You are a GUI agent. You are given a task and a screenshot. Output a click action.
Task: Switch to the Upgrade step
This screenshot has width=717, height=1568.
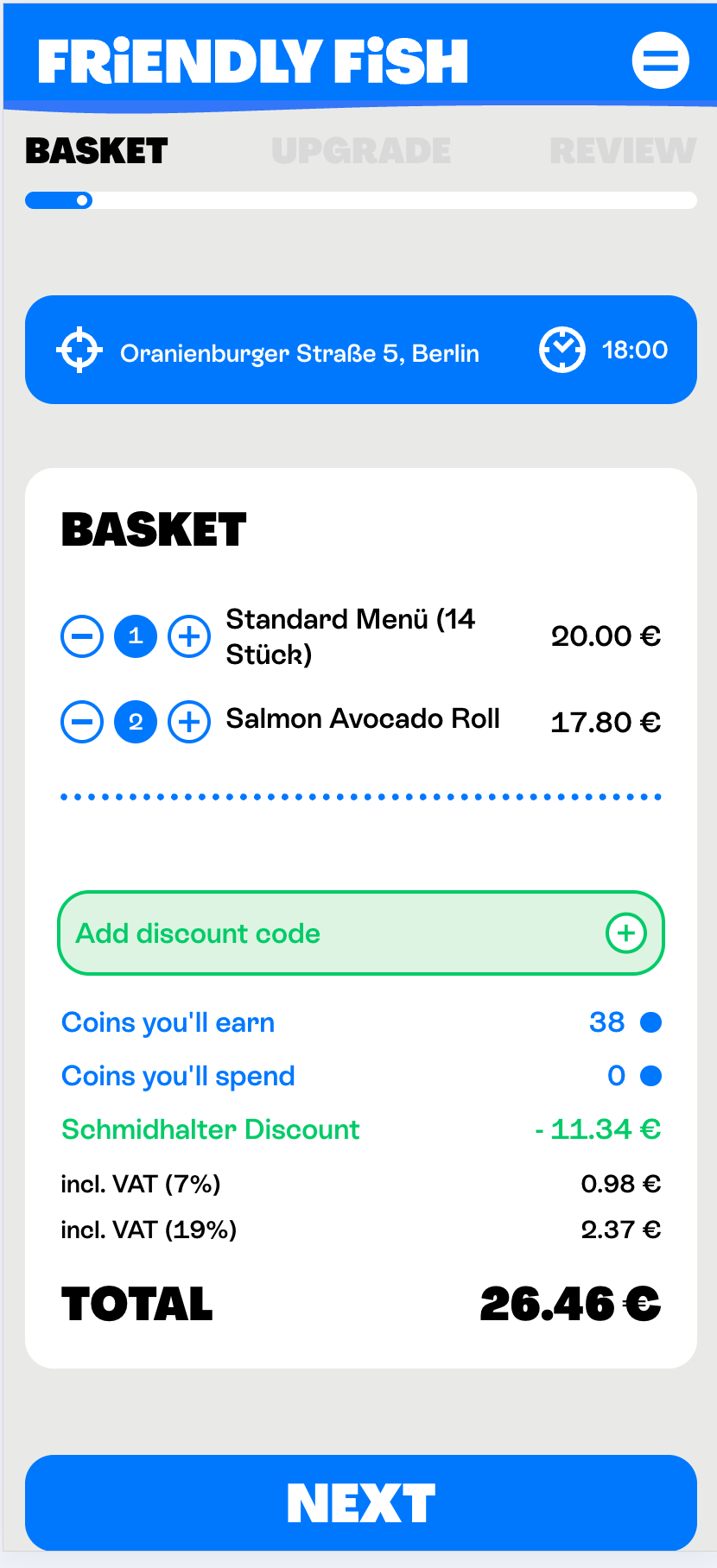pyautogui.click(x=361, y=151)
